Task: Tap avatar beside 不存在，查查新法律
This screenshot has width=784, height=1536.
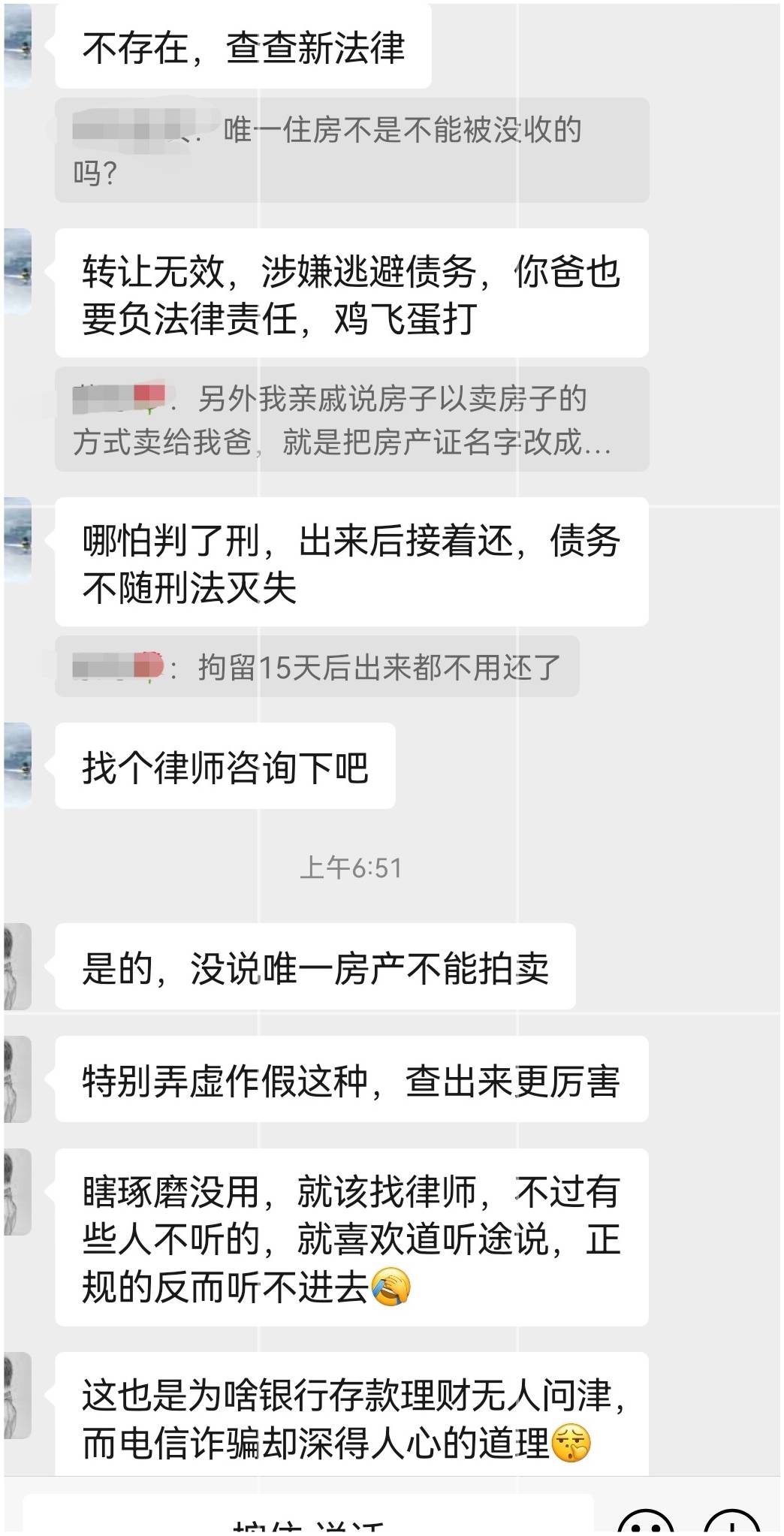Action: tap(17, 45)
